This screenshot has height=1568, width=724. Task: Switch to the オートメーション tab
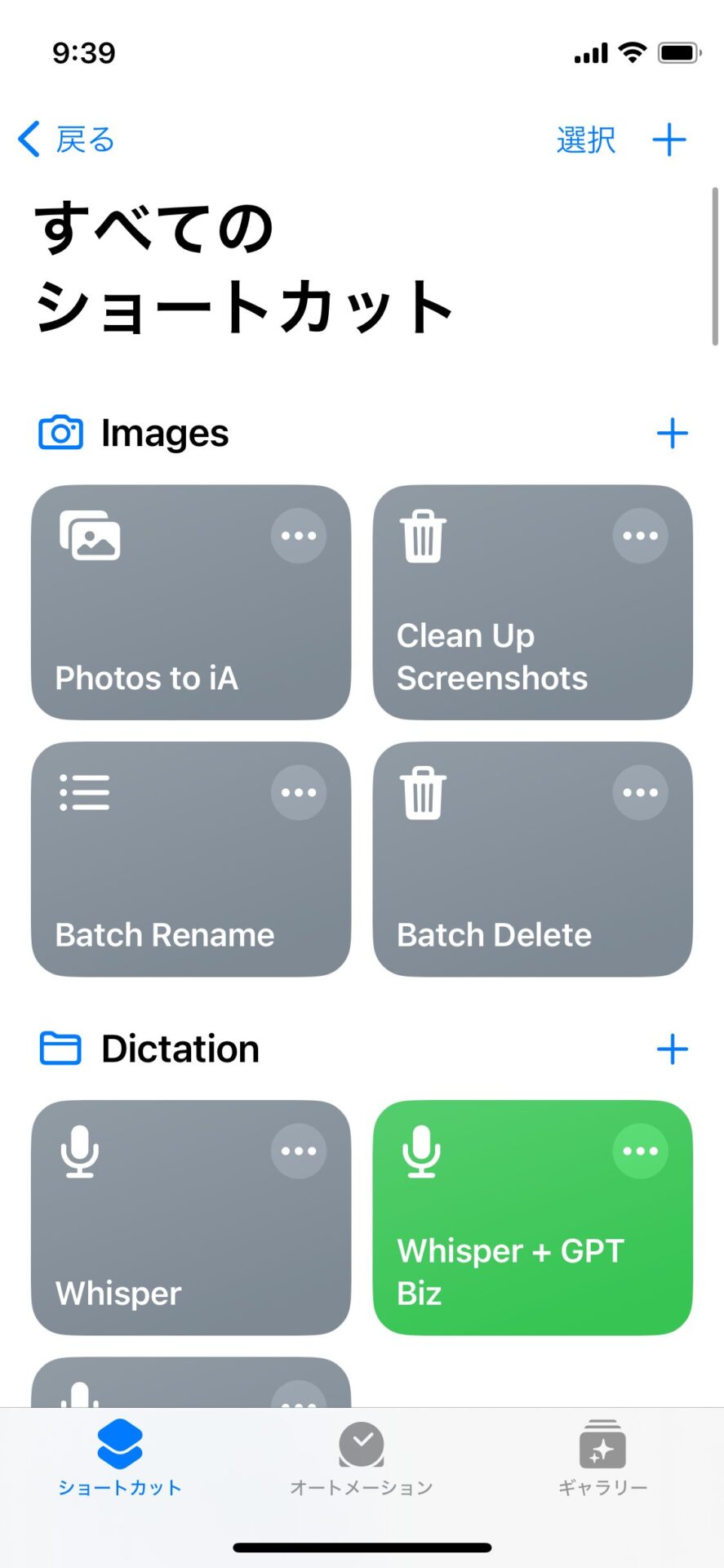click(362, 1459)
